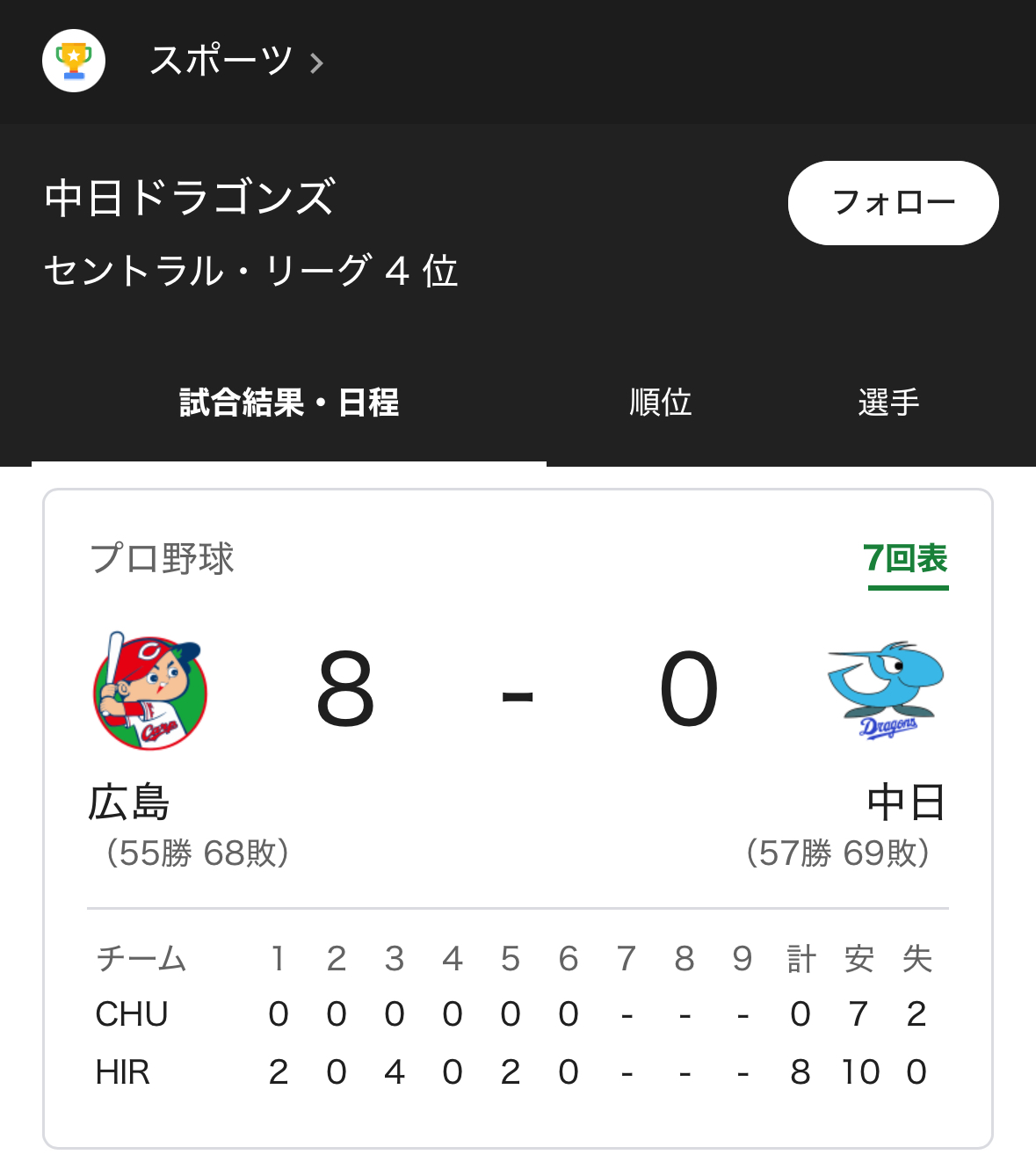
Task: Select the 試合結果・日程 tab
Action: [289, 403]
